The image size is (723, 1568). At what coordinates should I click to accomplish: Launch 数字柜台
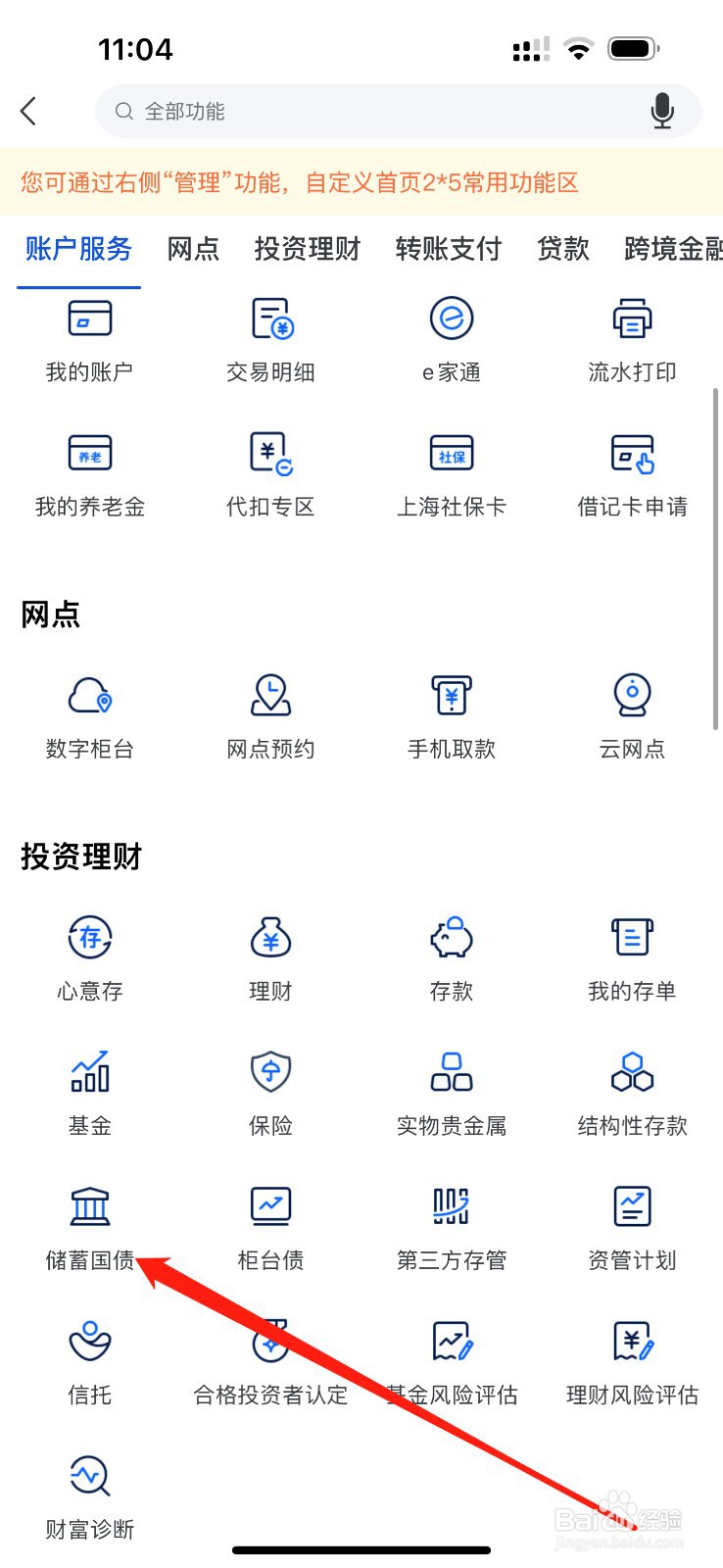89,717
